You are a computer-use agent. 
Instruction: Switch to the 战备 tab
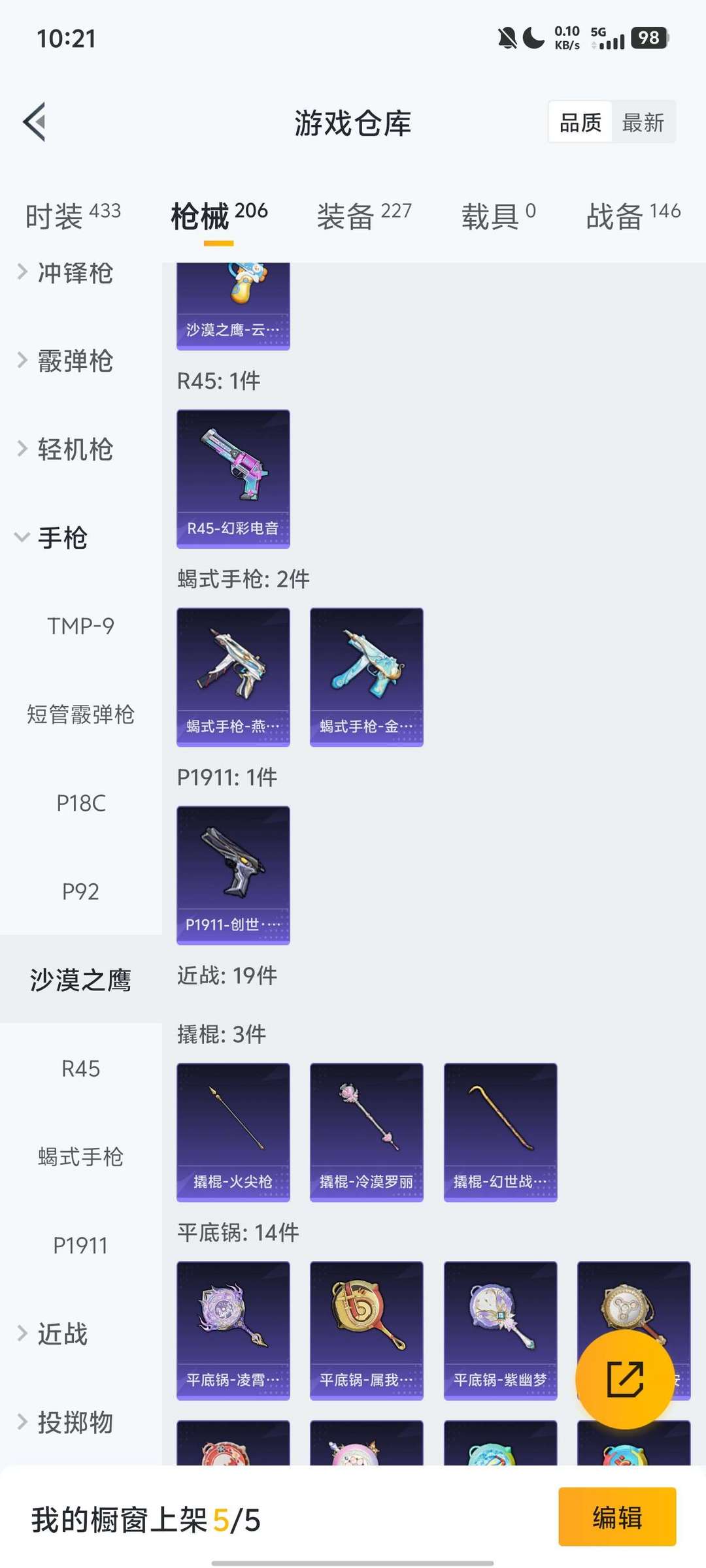tap(633, 216)
